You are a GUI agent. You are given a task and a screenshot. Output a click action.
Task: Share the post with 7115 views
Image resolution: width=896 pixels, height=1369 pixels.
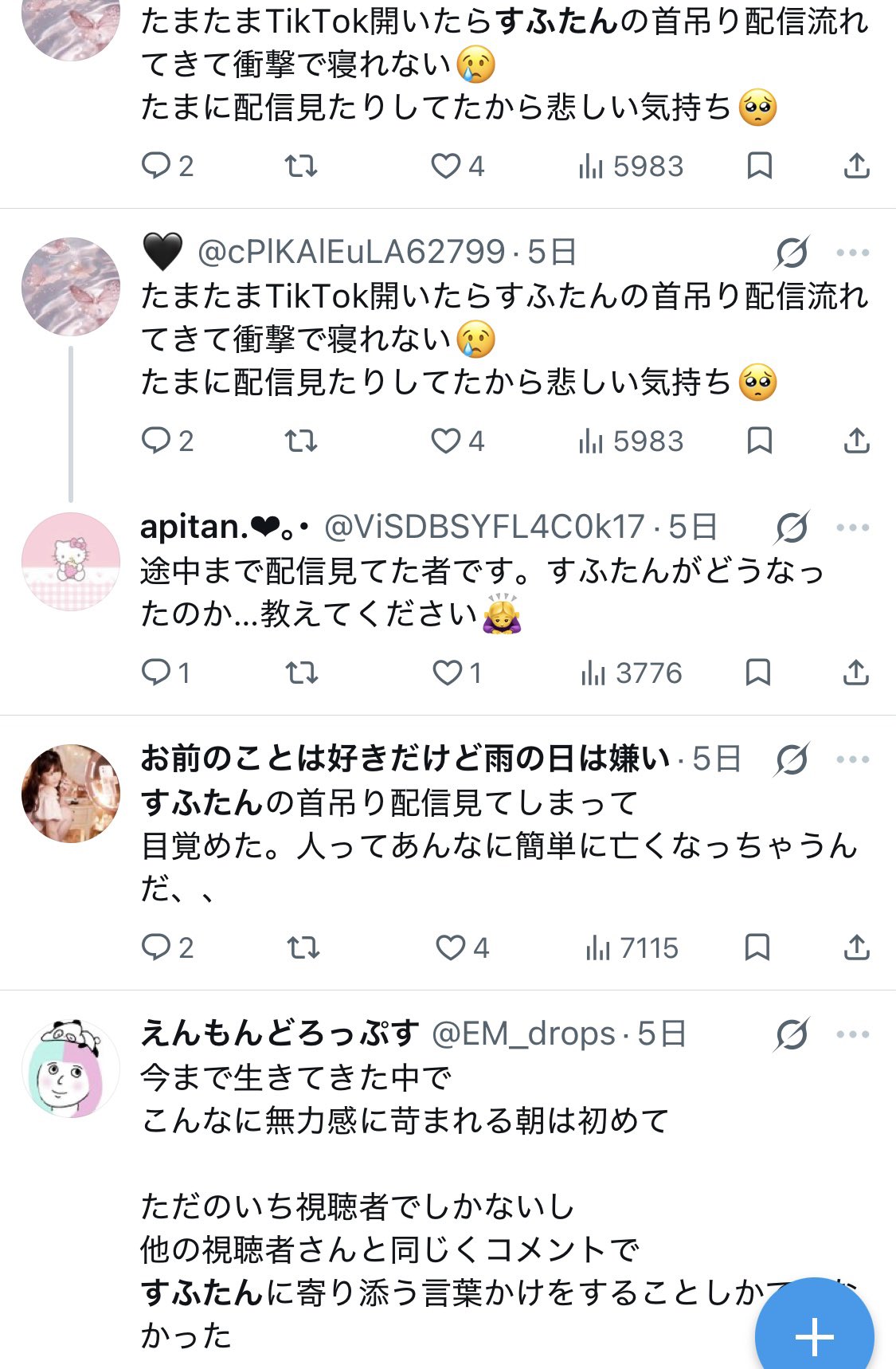pyautogui.click(x=856, y=947)
